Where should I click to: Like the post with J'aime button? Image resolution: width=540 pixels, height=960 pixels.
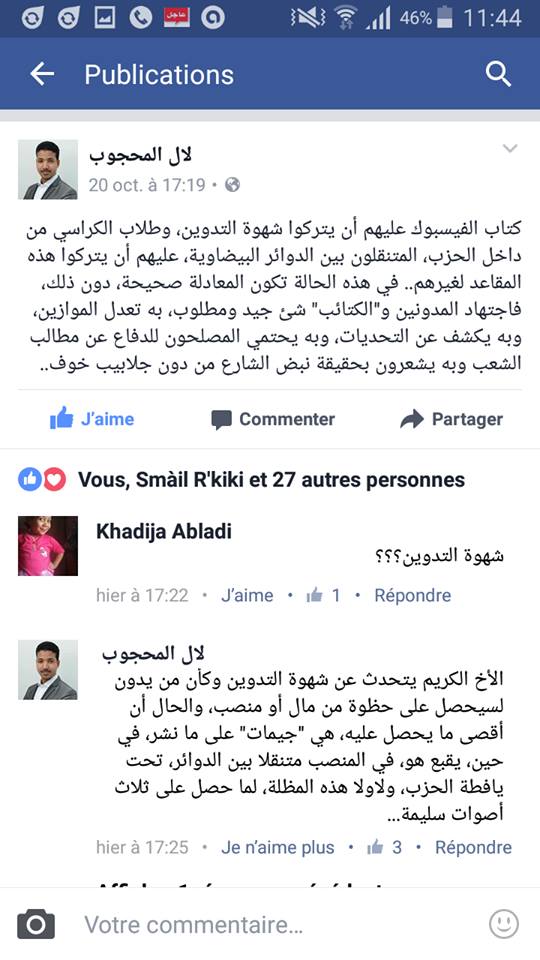click(x=92, y=419)
